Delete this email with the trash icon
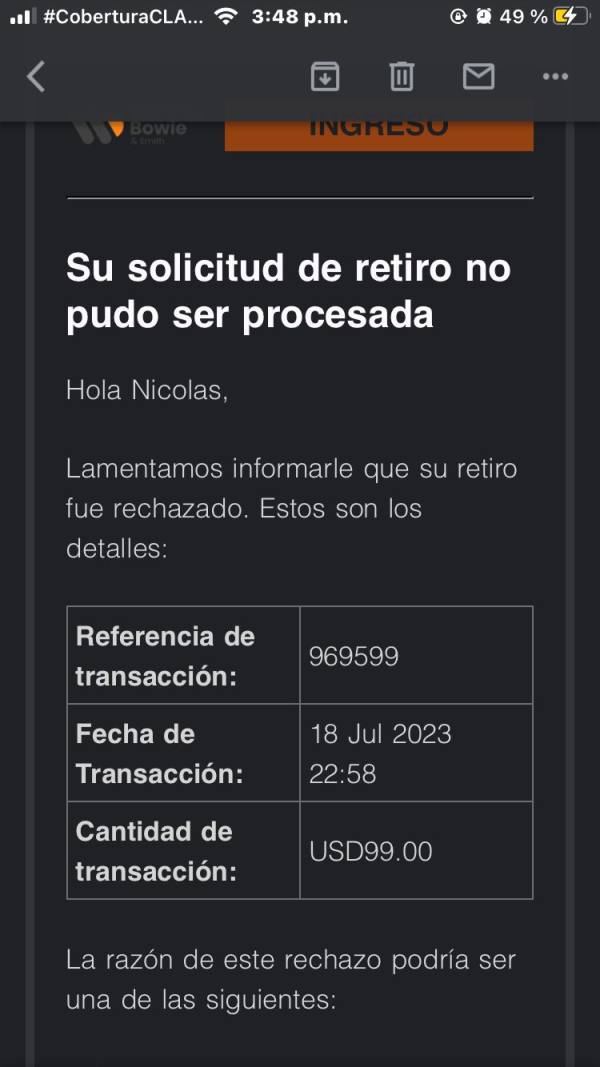Viewport: 600px width, 1067px height. click(401, 76)
